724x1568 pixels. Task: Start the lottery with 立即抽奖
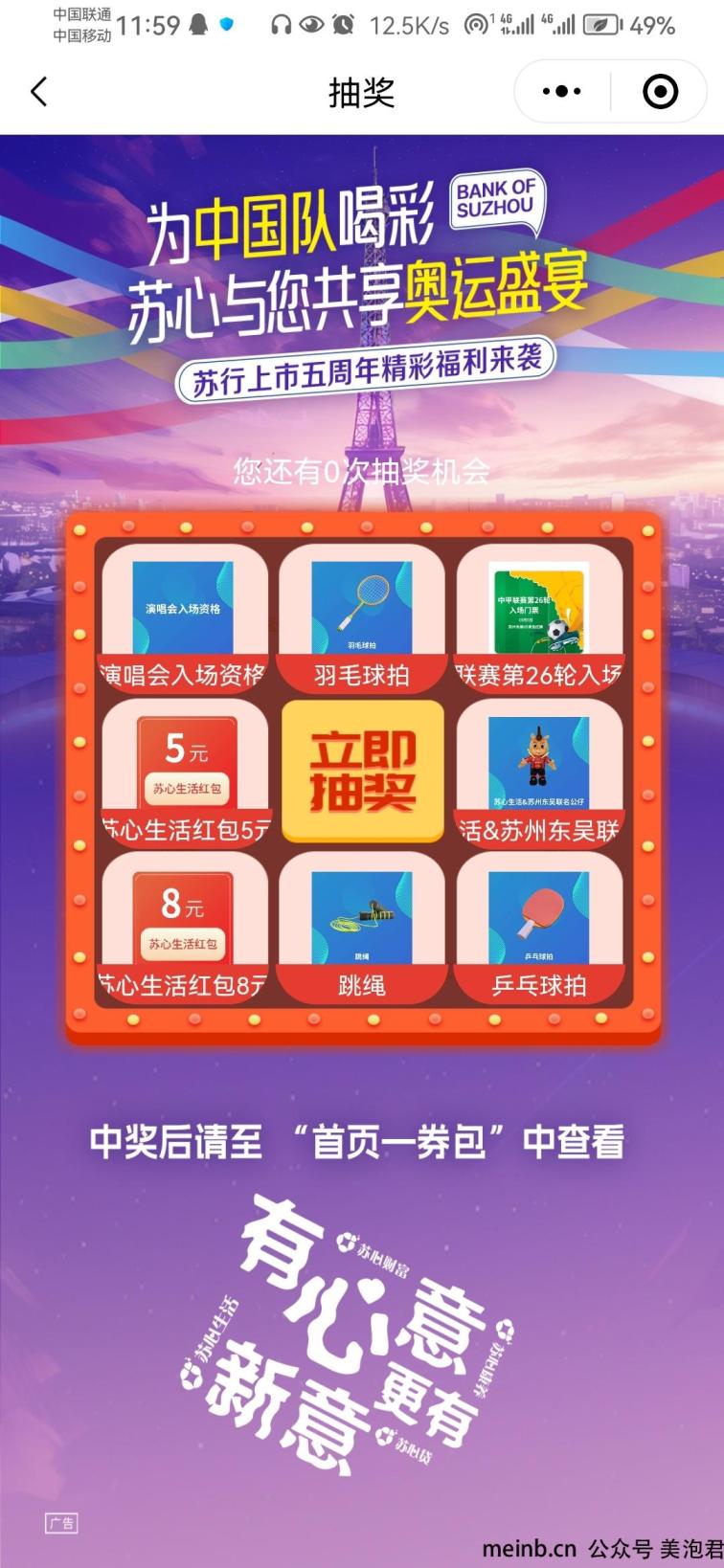click(362, 771)
